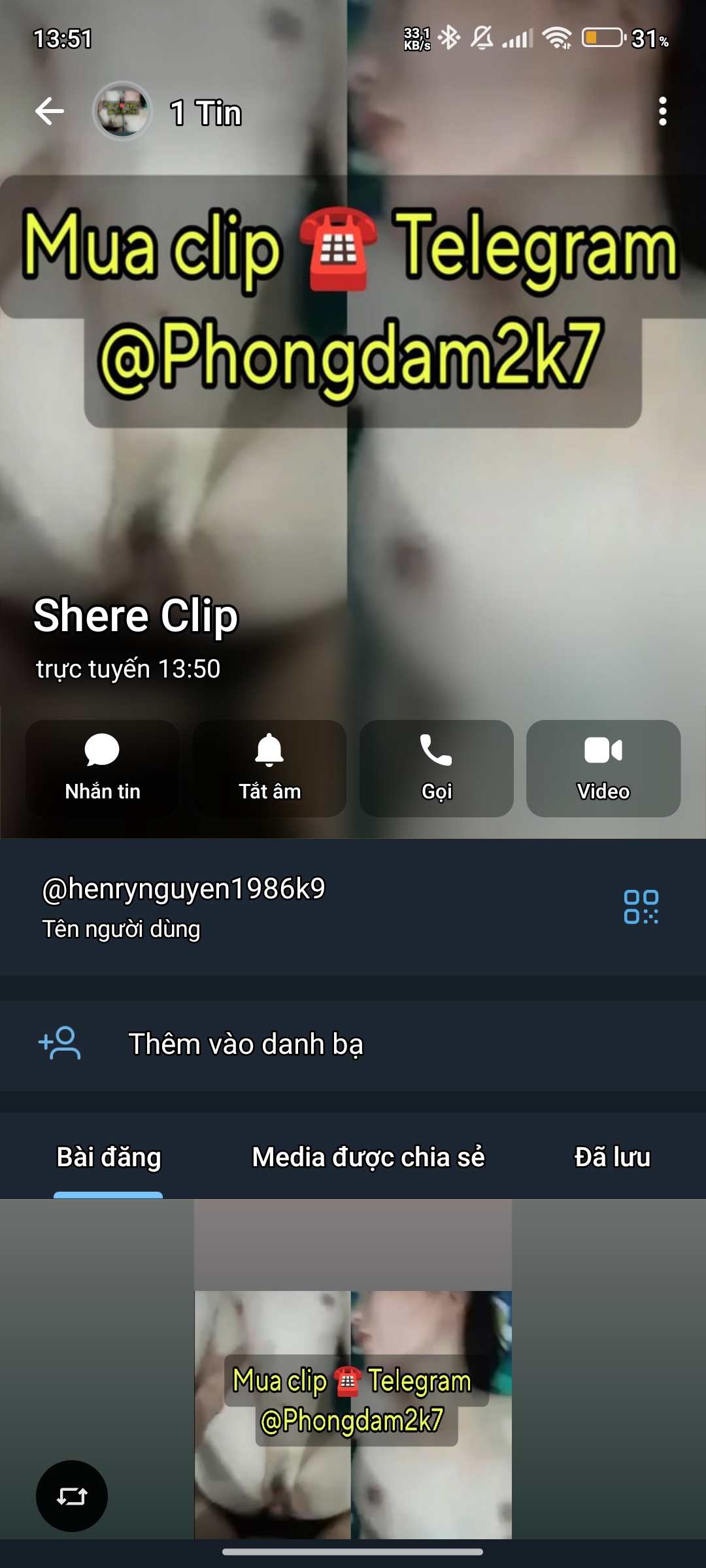
Task: Go back using the arrow icon
Action: click(50, 111)
